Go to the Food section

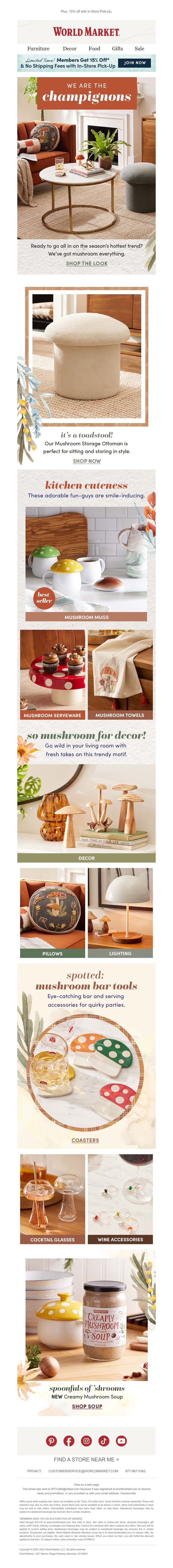click(x=95, y=48)
